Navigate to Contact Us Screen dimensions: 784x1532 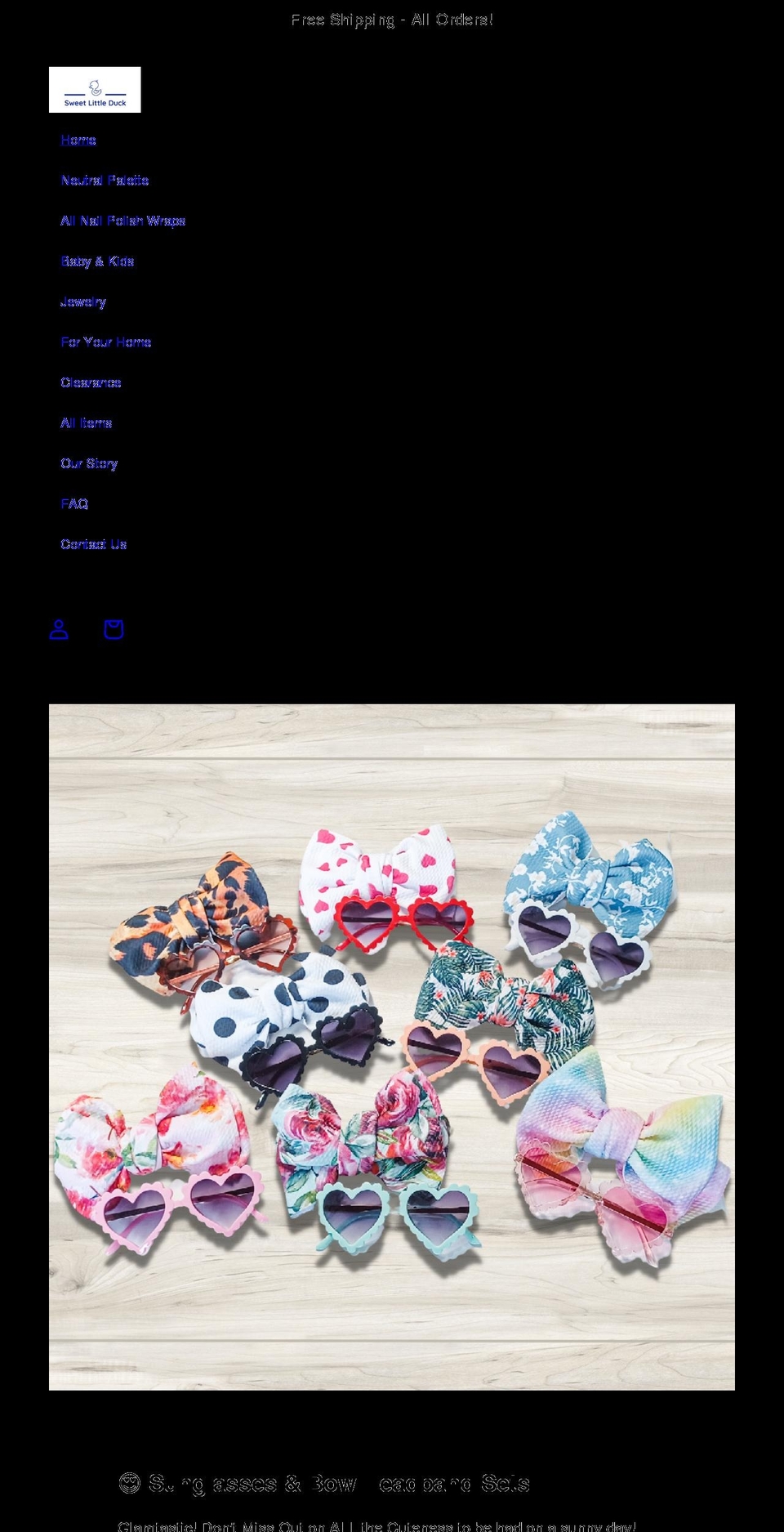click(94, 543)
